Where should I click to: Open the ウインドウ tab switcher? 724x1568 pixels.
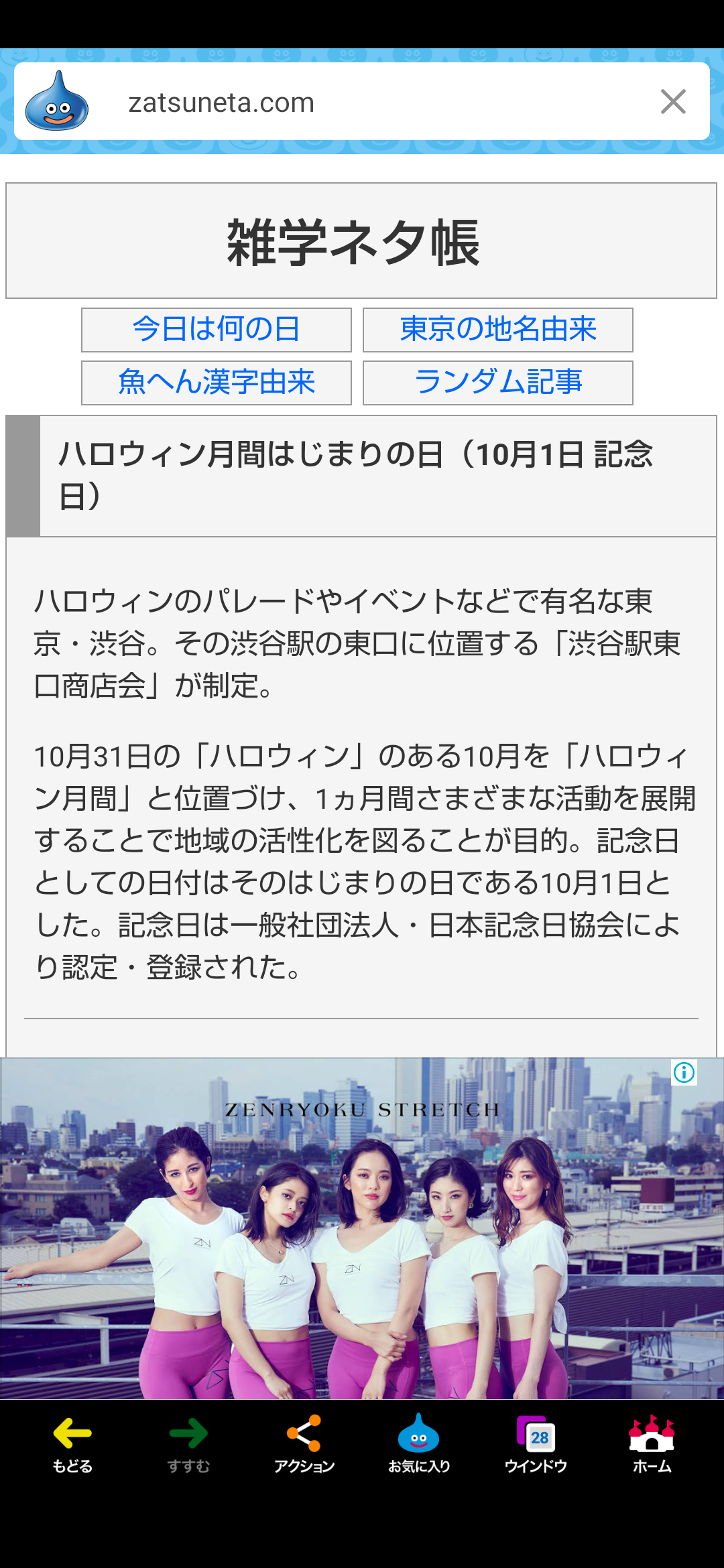tap(536, 1444)
